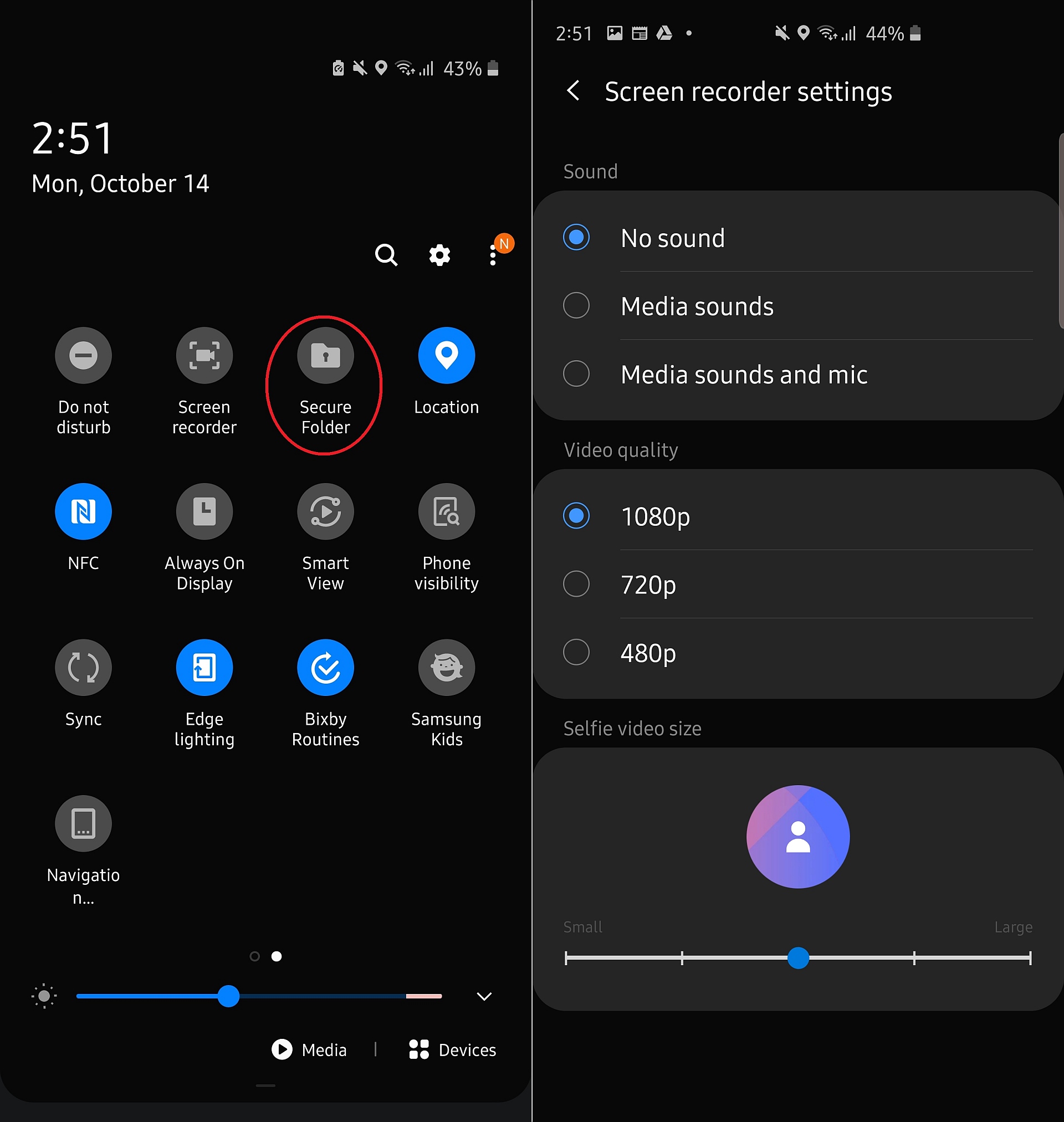
Task: Disable NFC
Action: [x=83, y=512]
